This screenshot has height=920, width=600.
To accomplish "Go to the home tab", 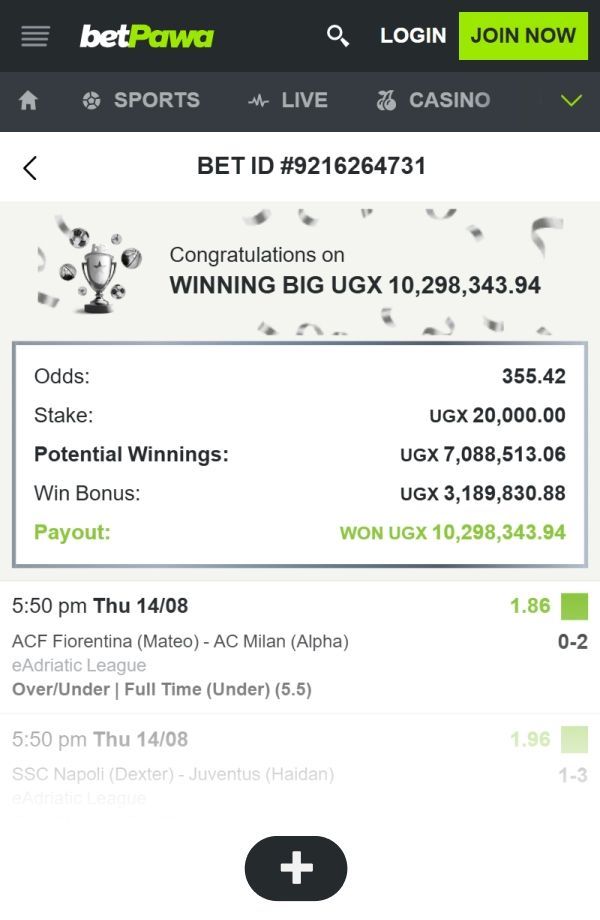I will coord(29,101).
